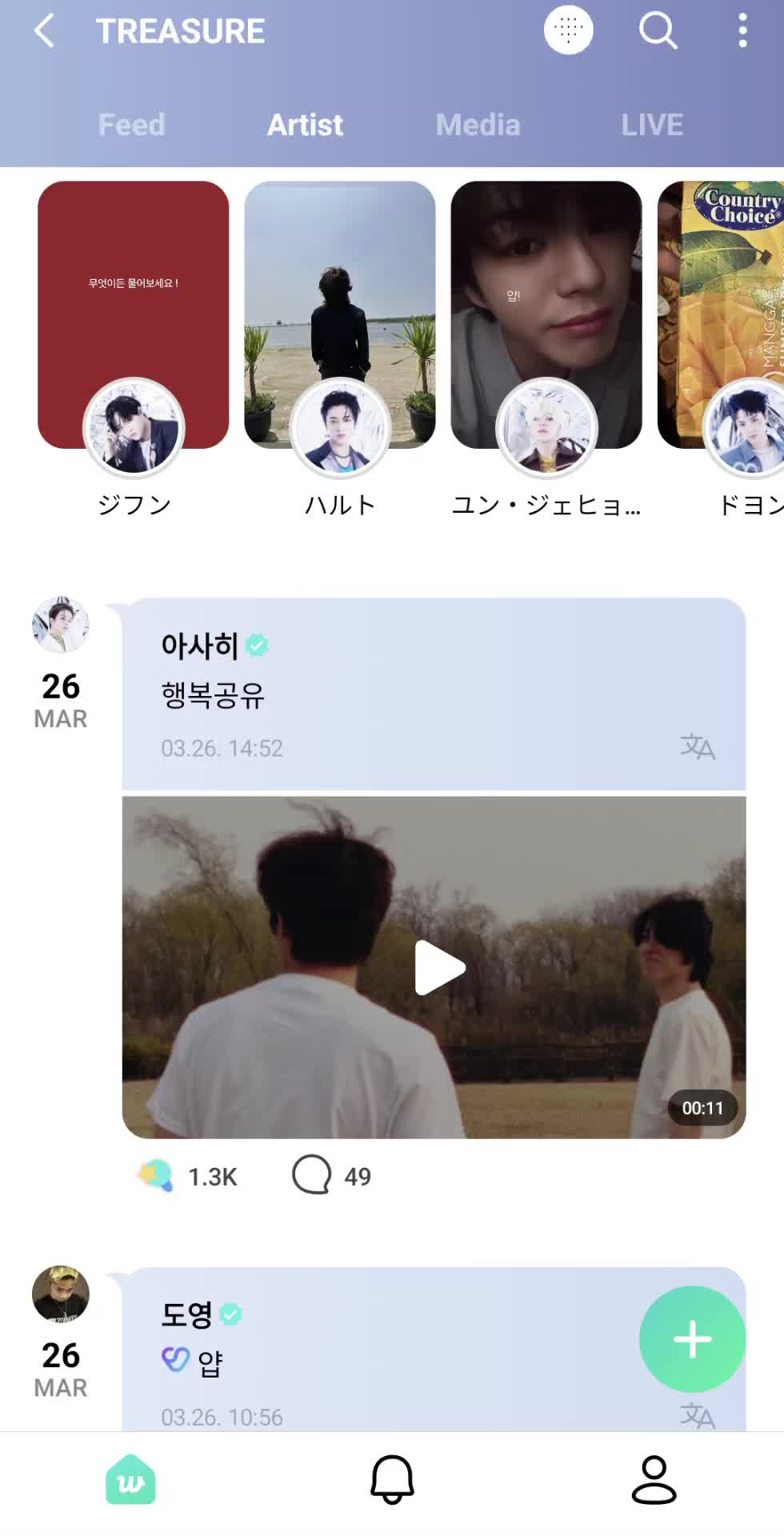Open the search icon in the header
This screenshot has height=1536, width=784.
[658, 31]
